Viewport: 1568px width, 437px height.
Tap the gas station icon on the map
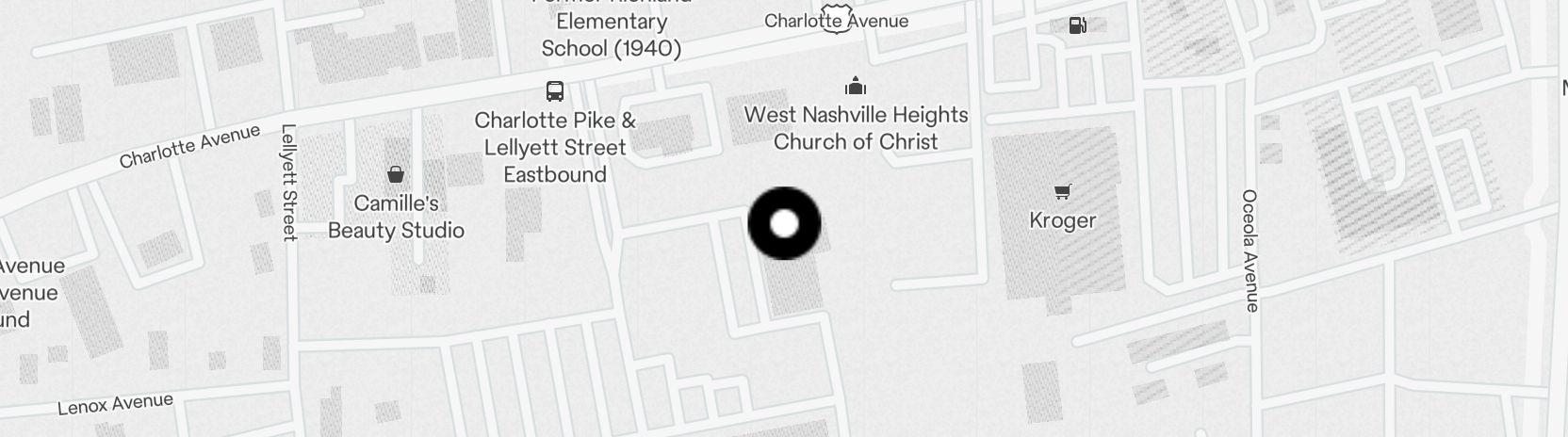click(1077, 25)
